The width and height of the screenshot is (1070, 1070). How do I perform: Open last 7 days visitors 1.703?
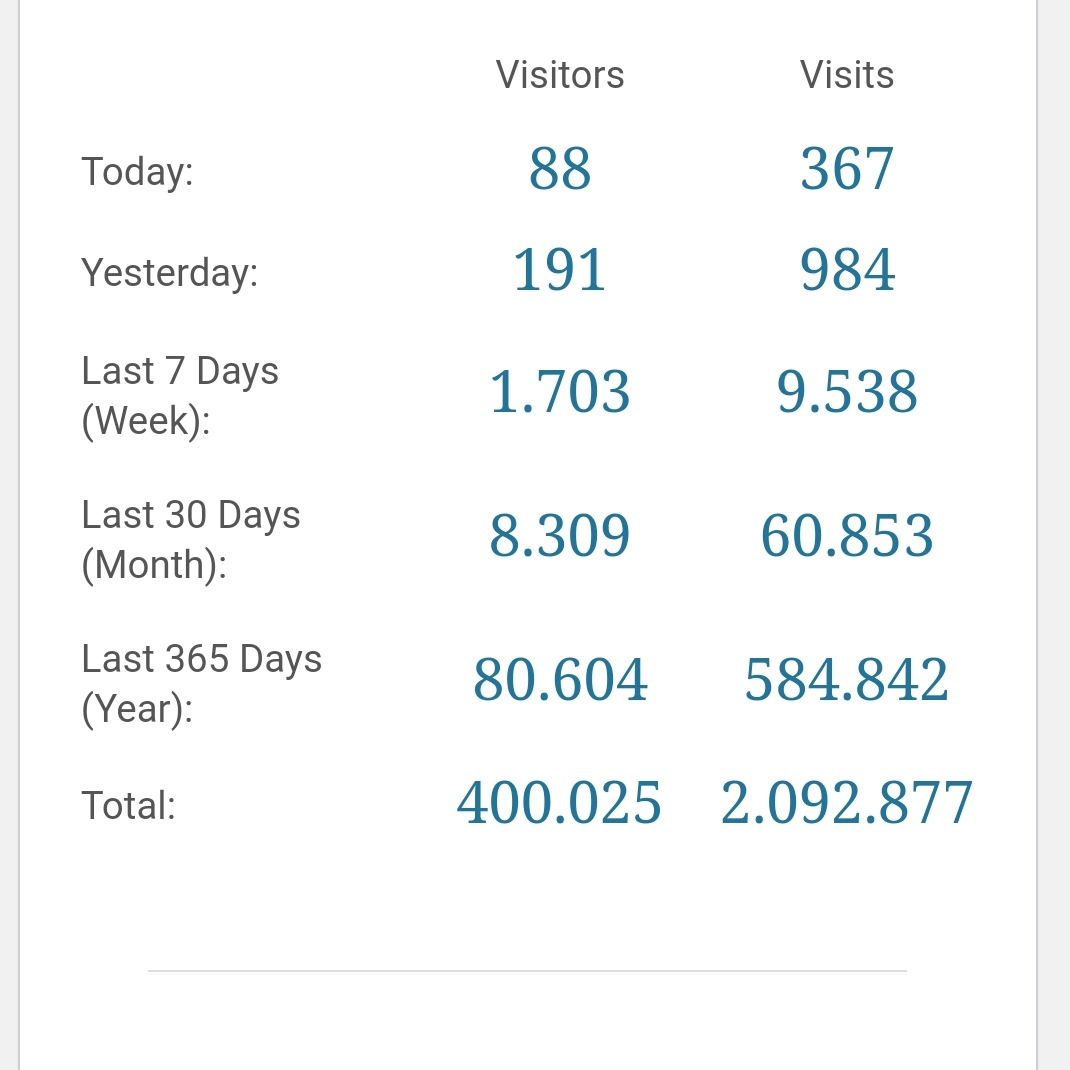click(x=560, y=392)
